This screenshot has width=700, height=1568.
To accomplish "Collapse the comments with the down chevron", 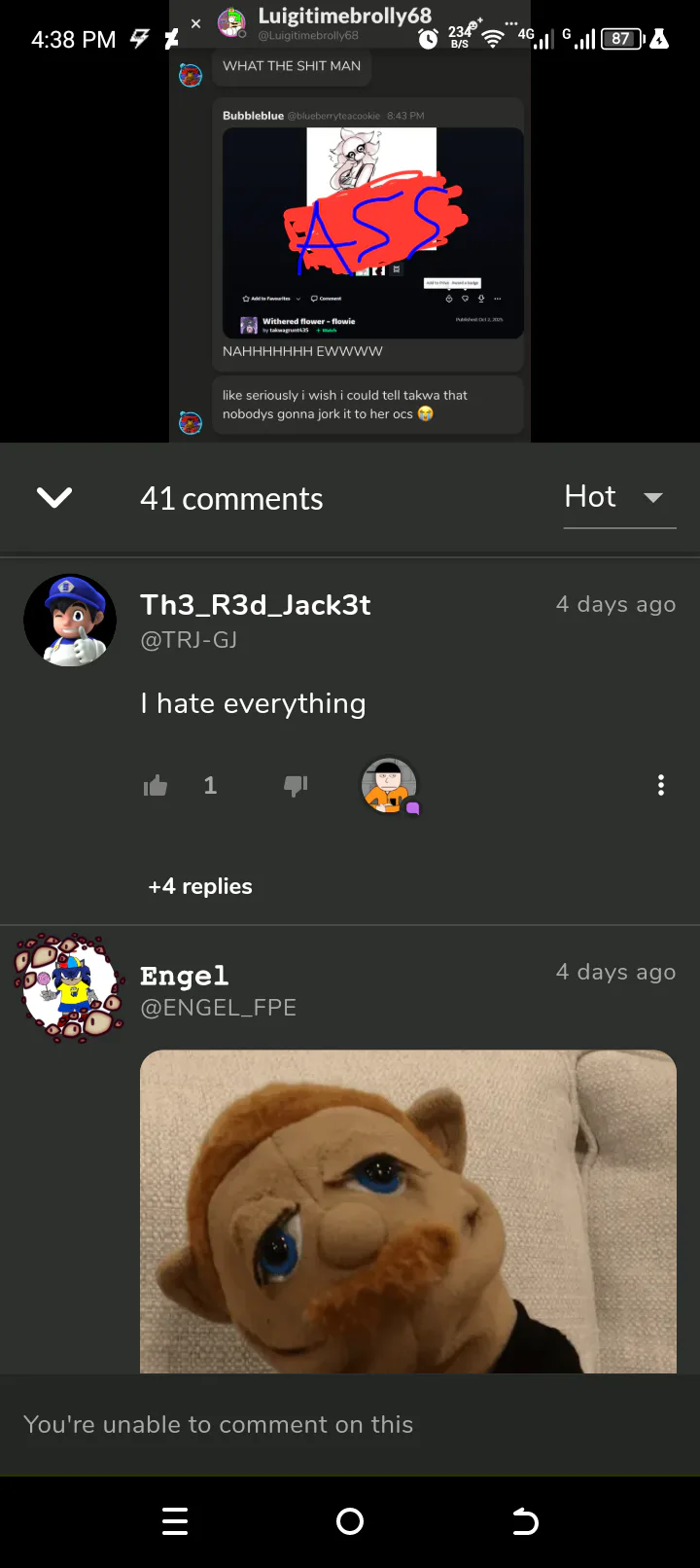I will coord(54,498).
